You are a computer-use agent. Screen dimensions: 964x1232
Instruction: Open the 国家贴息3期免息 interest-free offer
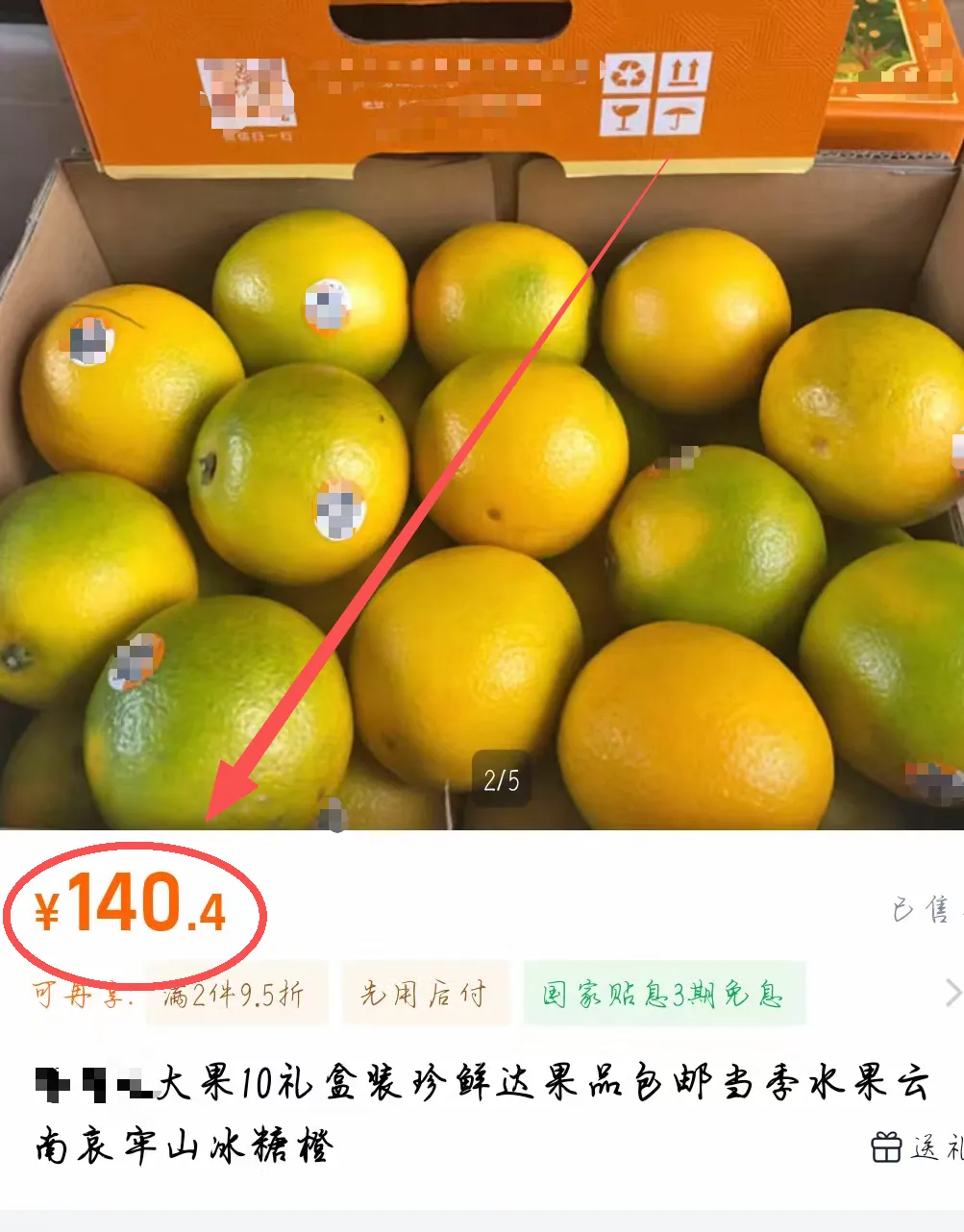point(664,995)
